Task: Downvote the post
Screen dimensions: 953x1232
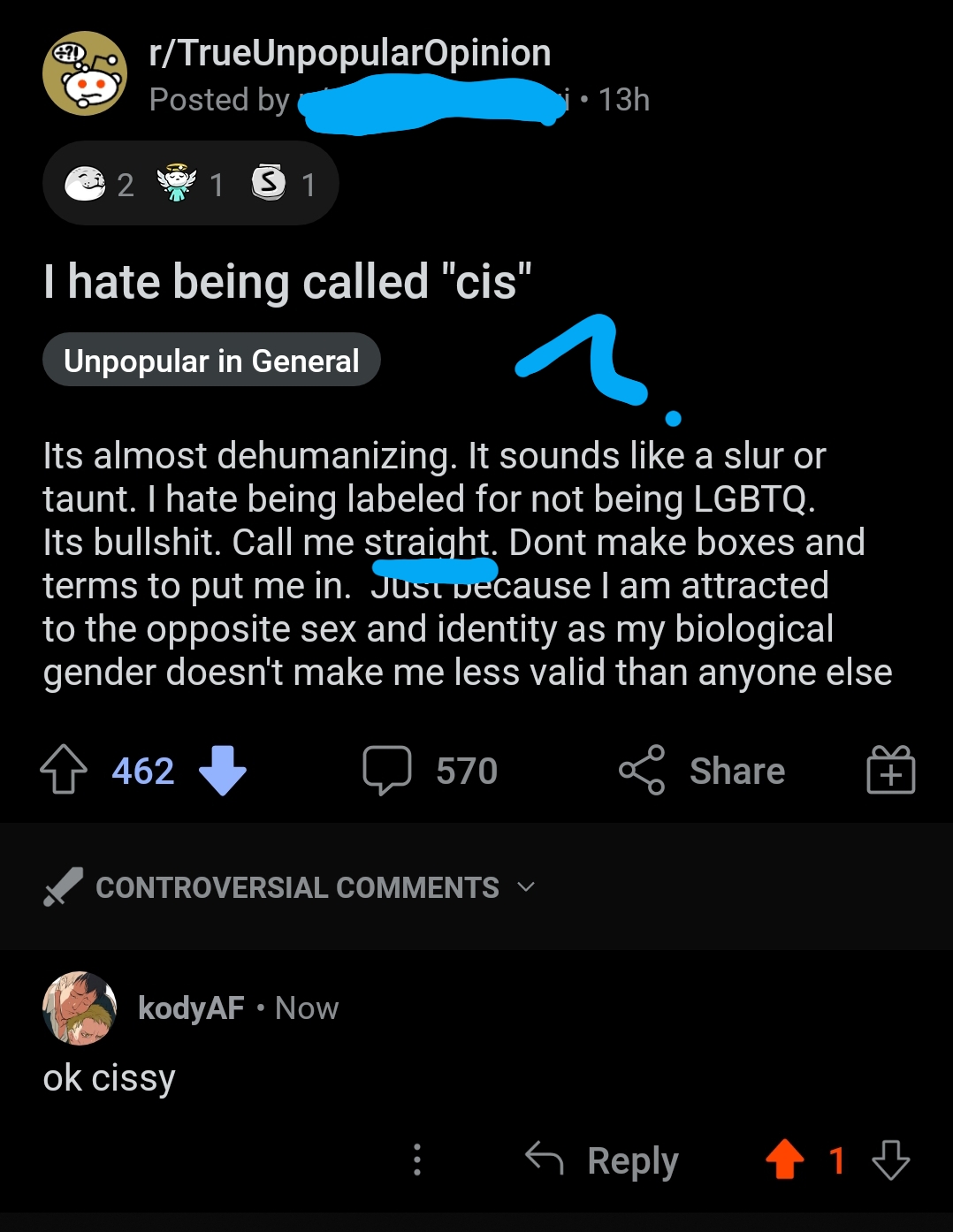Action: coord(223,770)
